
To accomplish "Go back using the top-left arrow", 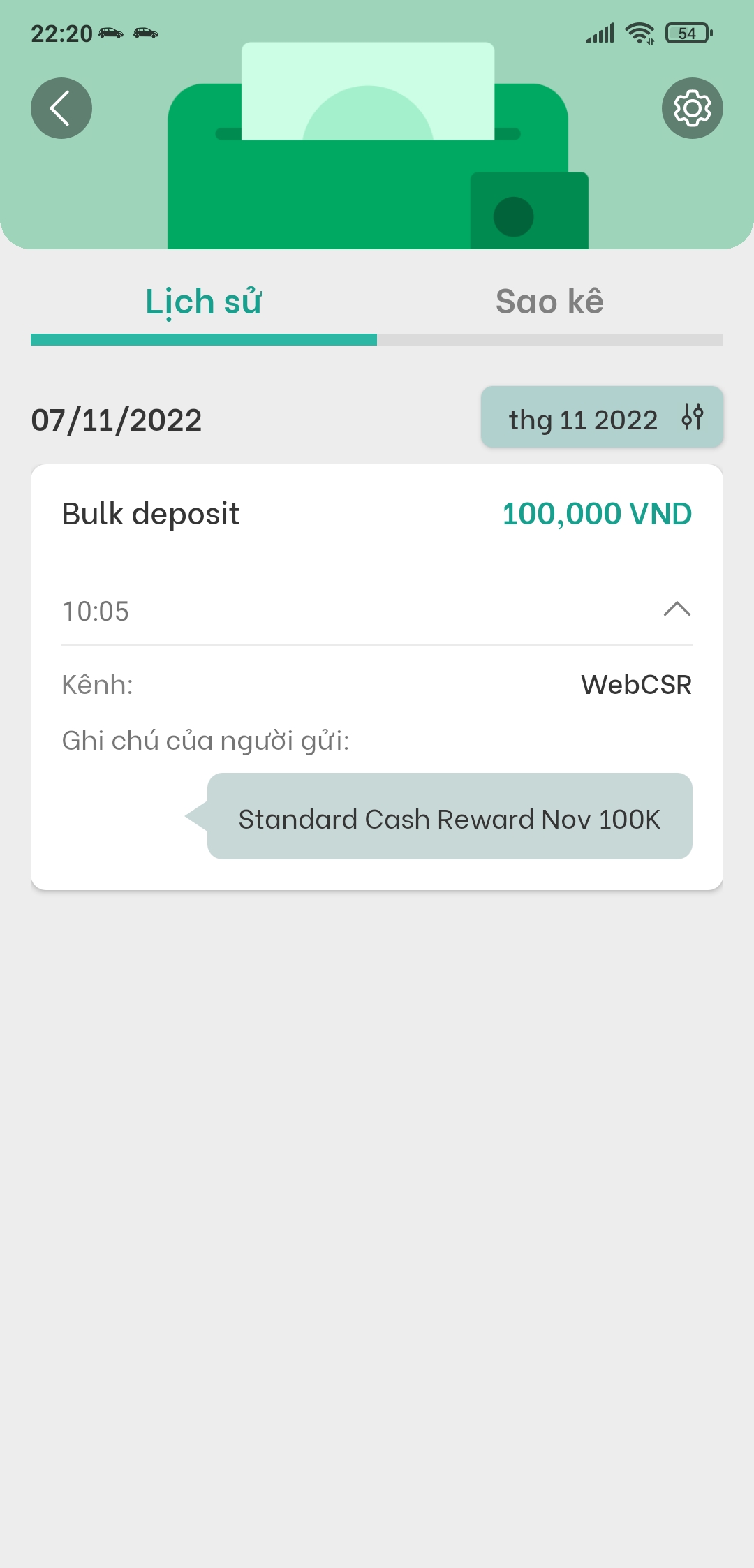I will tap(61, 108).
